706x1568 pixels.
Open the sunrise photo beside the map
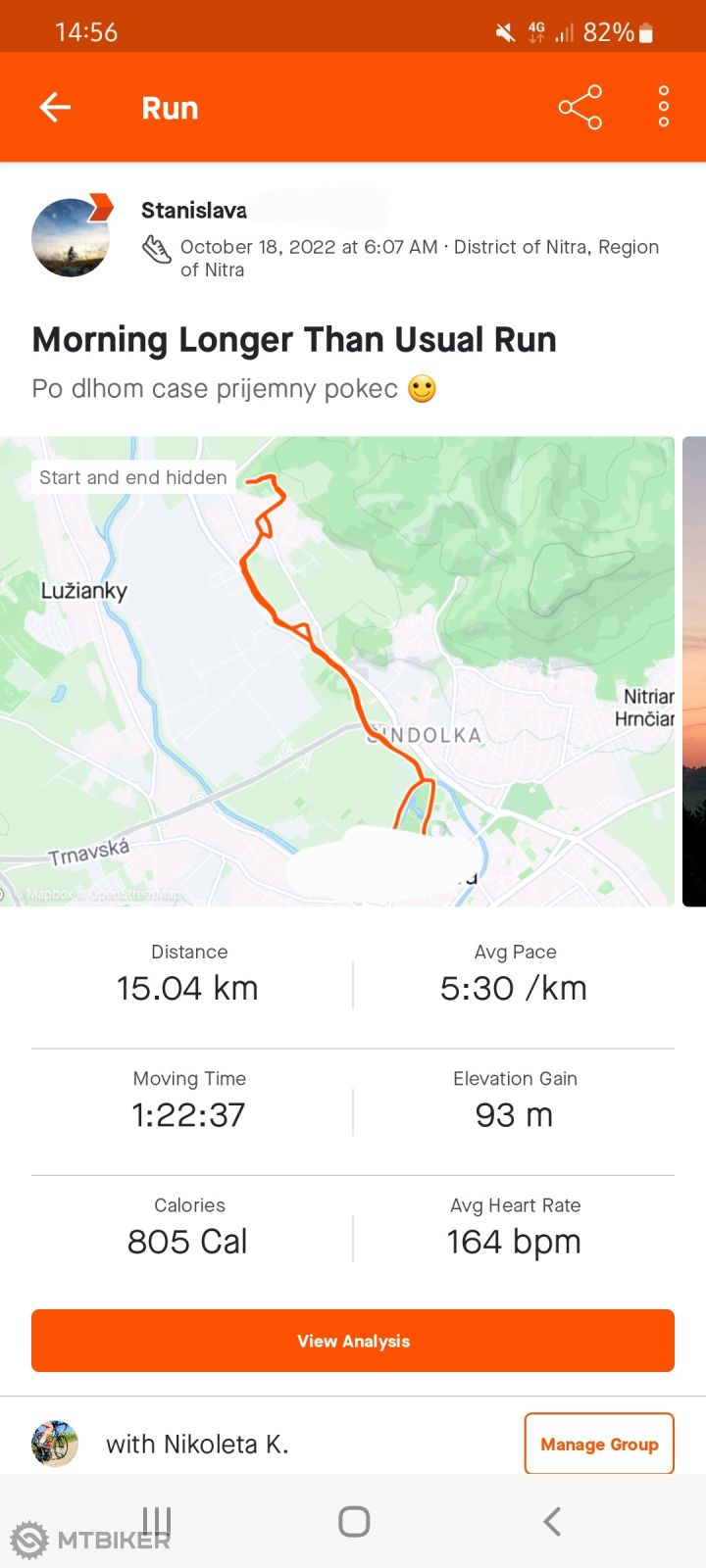tap(694, 671)
